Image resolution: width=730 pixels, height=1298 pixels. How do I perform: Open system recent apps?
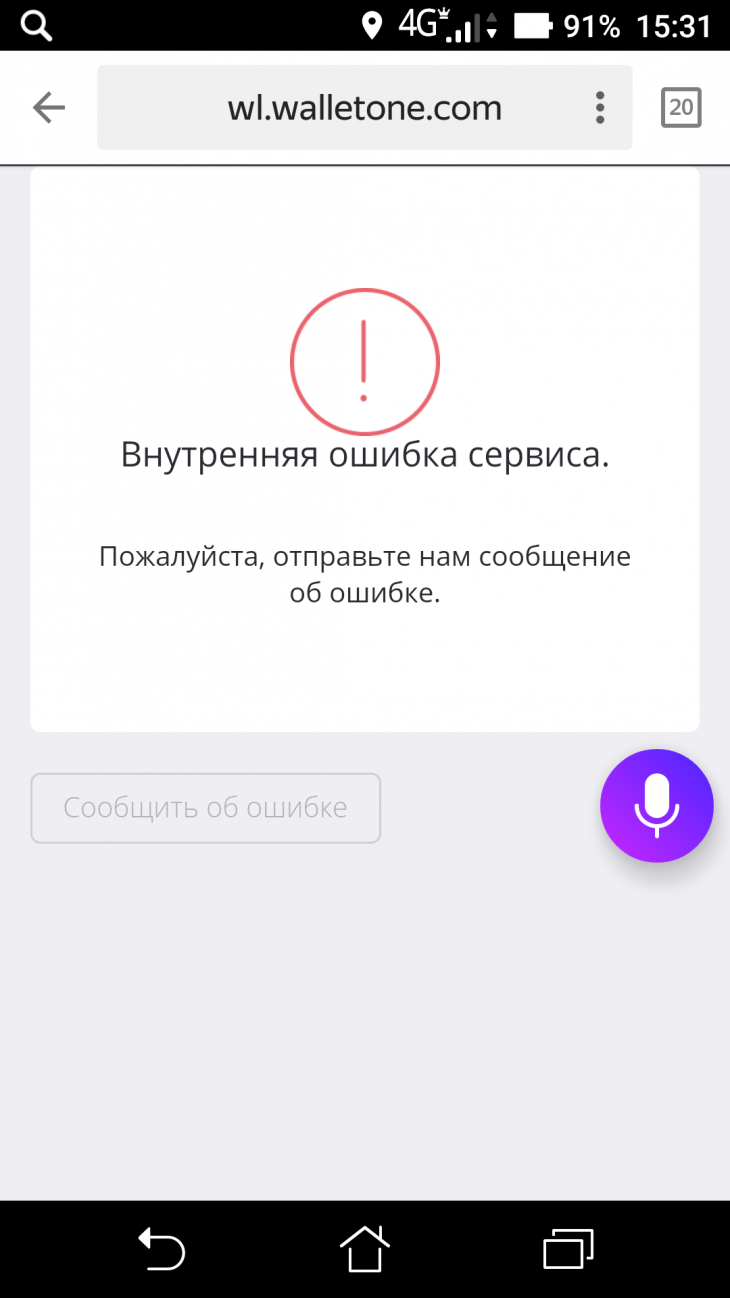point(567,1249)
